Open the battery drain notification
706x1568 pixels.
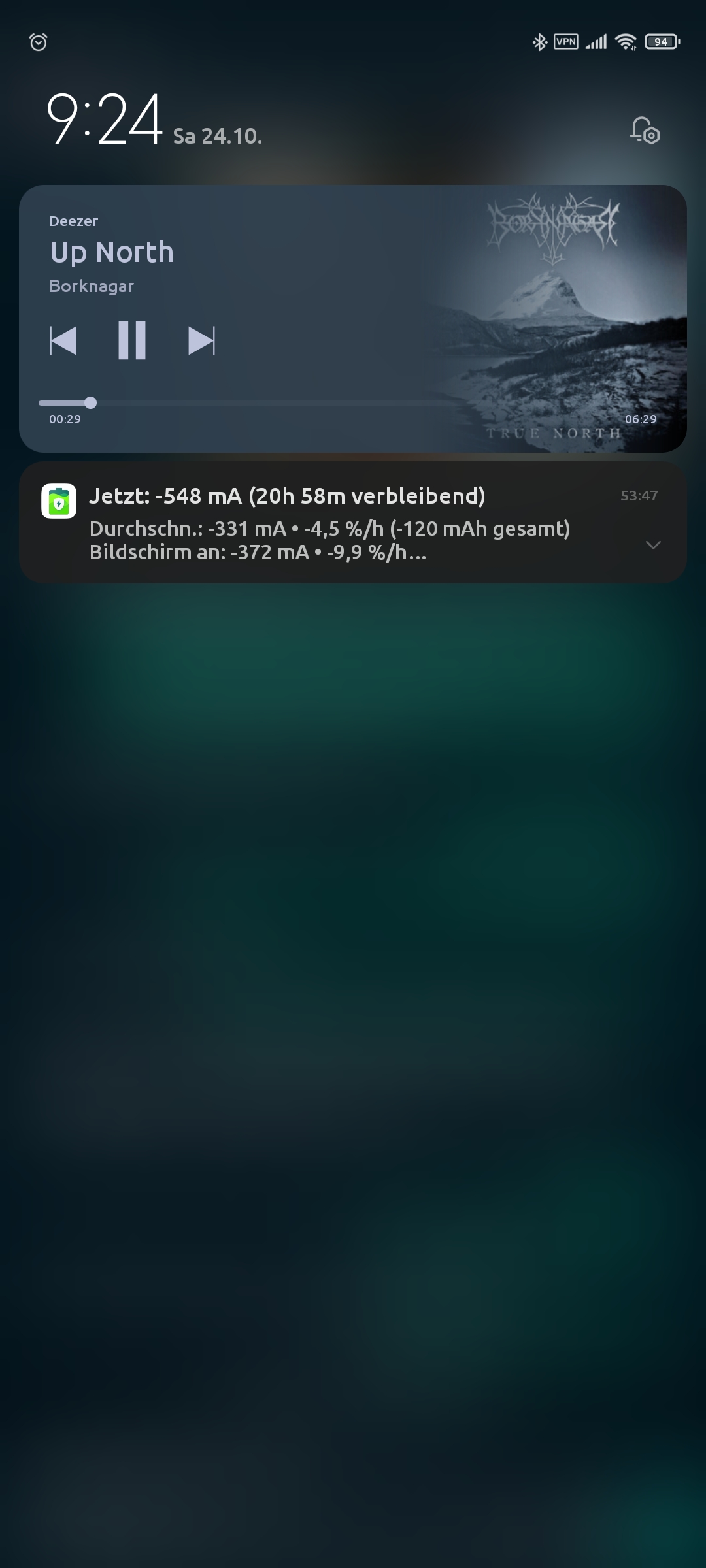tap(353, 523)
